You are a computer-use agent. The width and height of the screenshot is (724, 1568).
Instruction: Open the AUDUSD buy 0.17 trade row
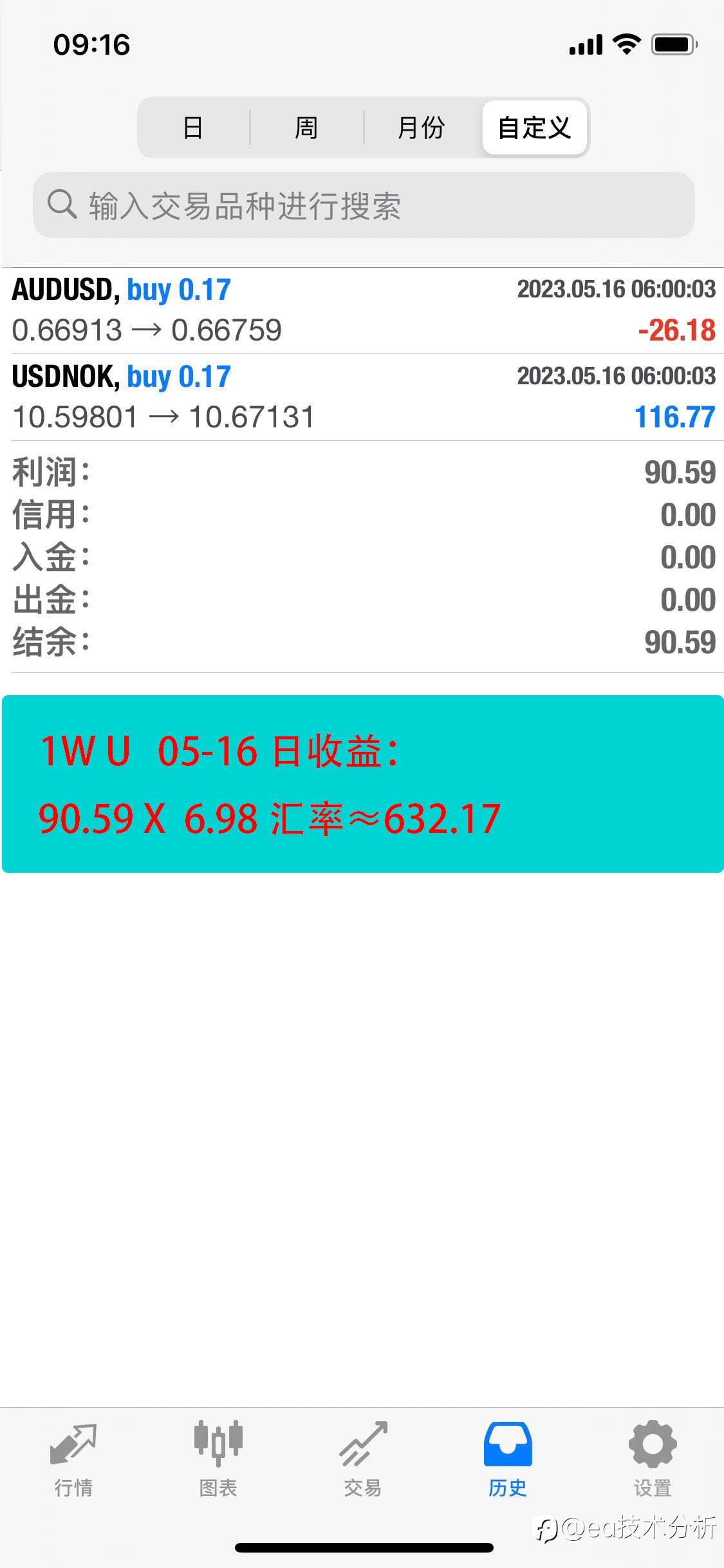pyautogui.click(x=364, y=310)
